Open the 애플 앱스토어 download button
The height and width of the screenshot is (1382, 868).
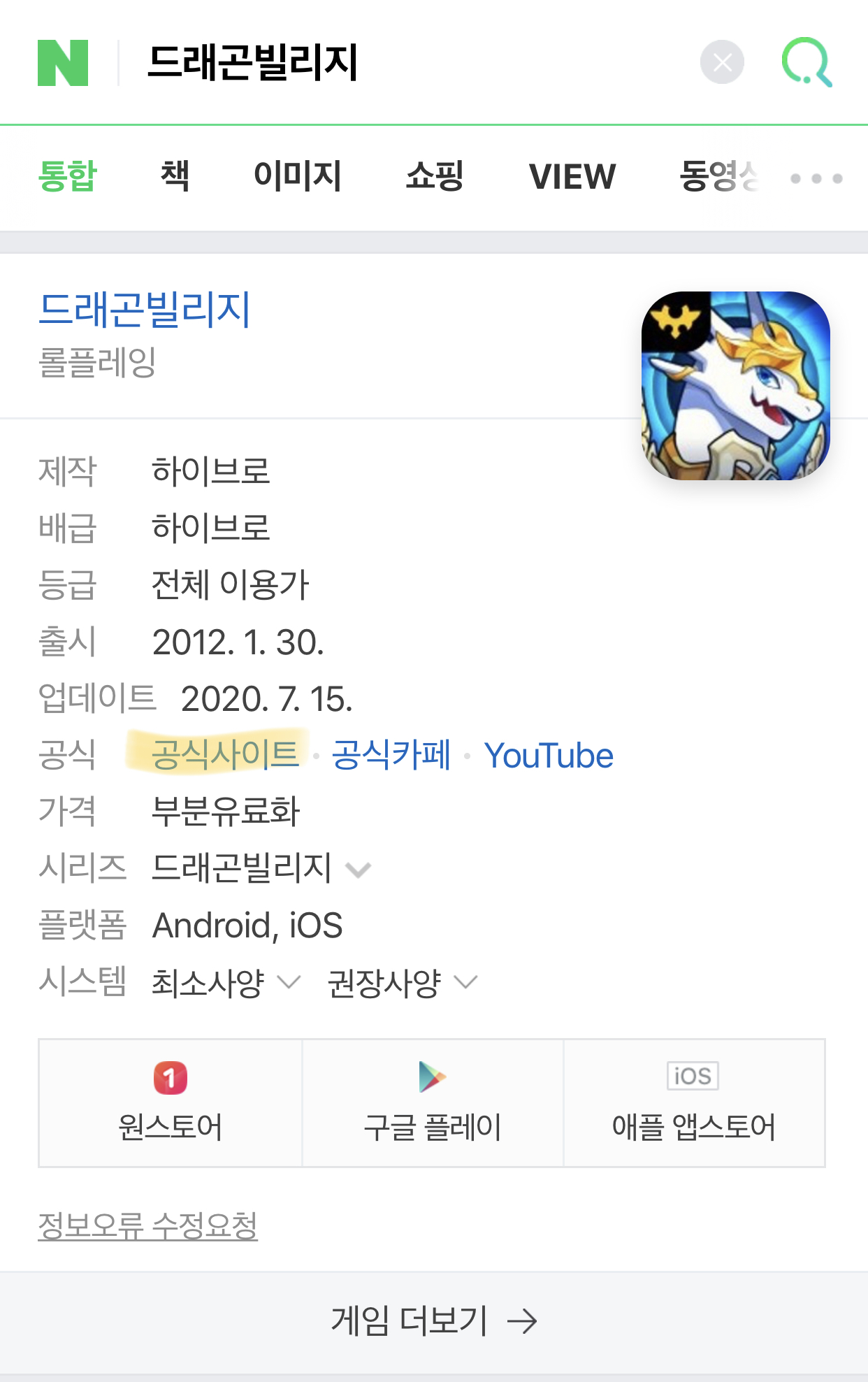(694, 1103)
